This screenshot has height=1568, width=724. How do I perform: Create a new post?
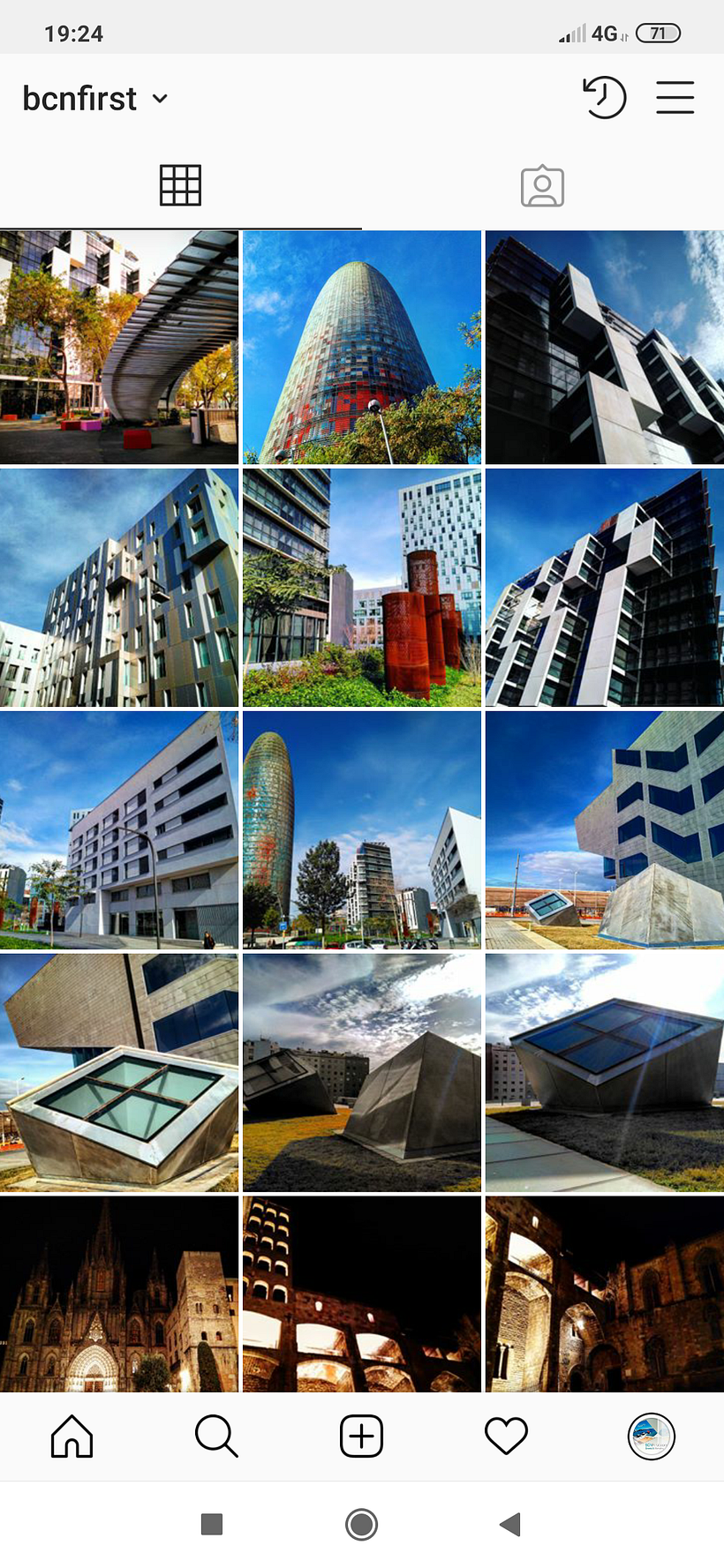point(362,1437)
